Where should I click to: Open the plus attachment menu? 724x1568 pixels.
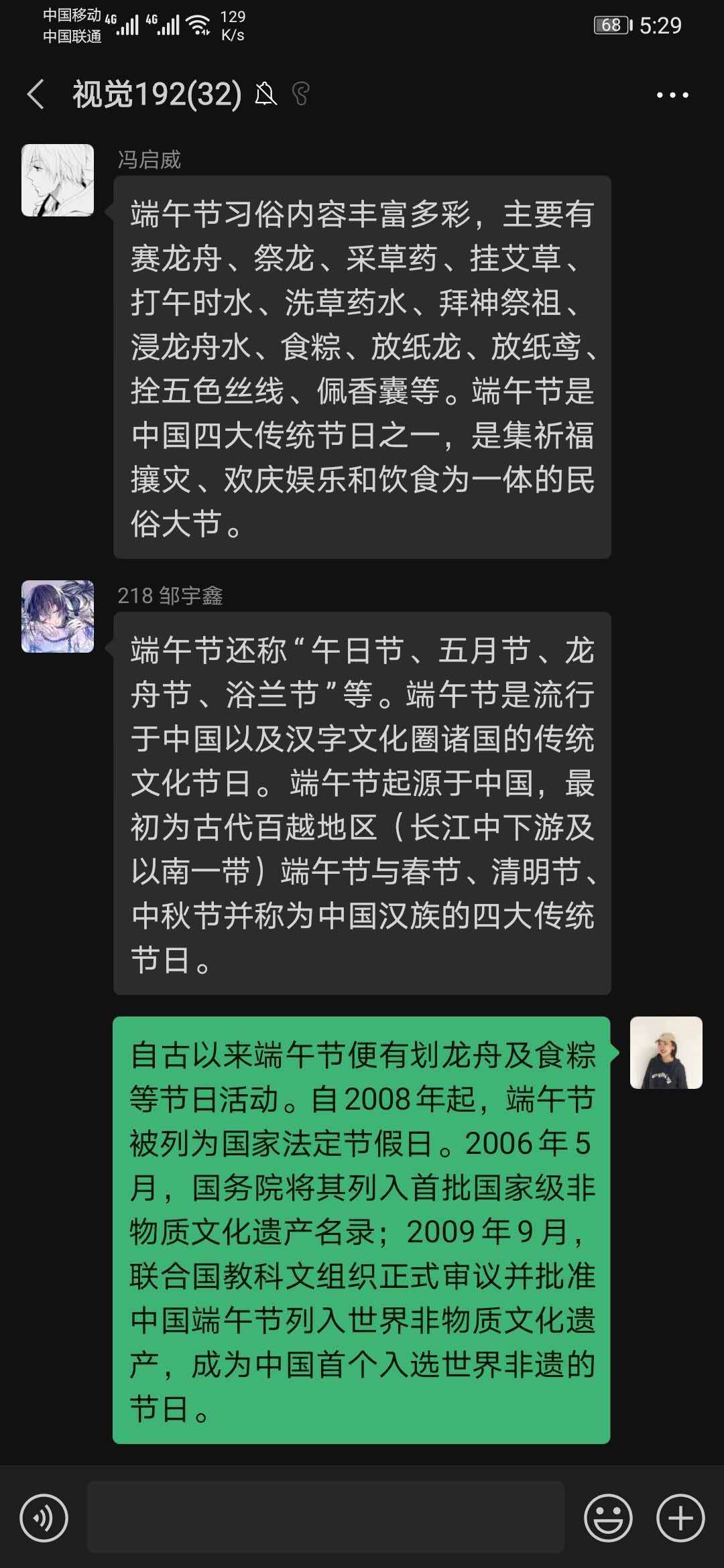tap(680, 1518)
